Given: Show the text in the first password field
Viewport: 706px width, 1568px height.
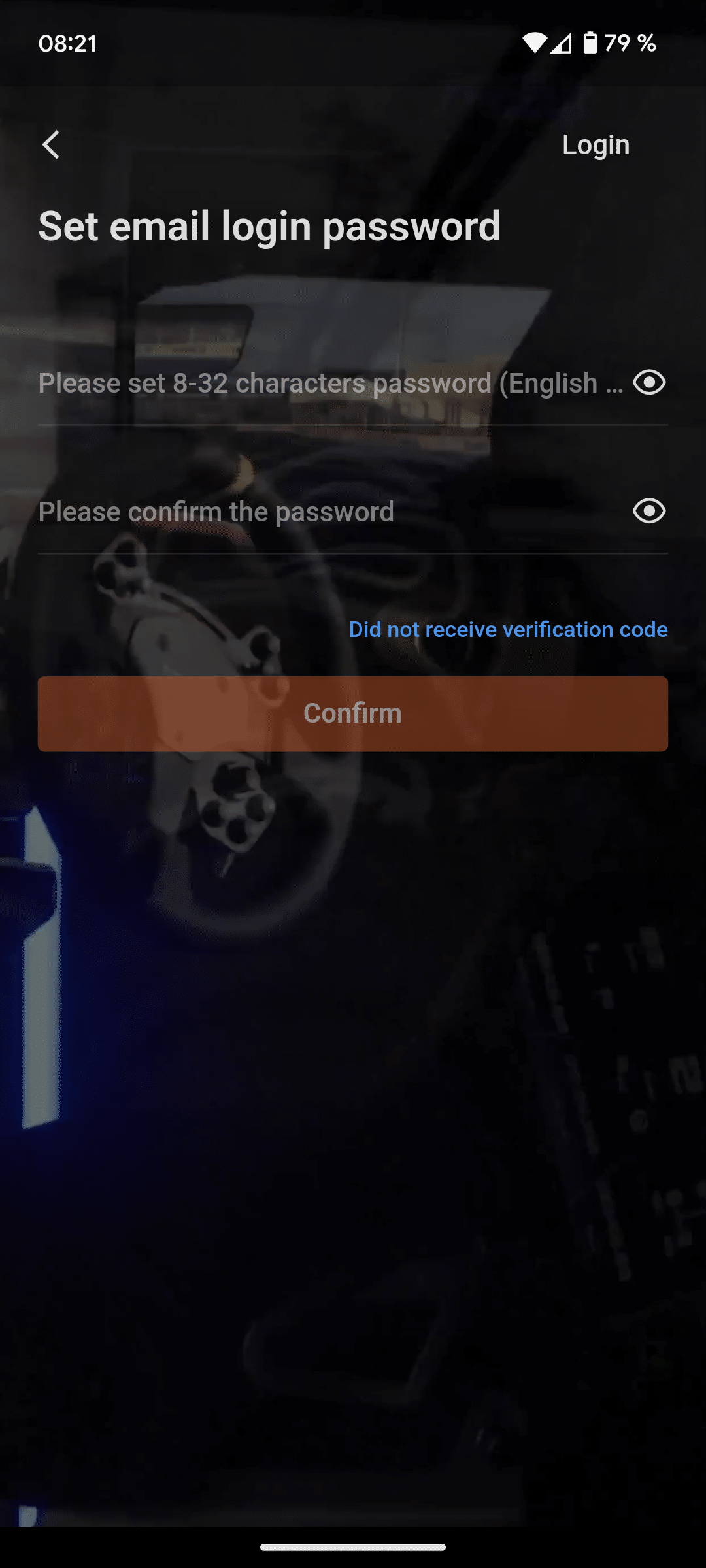Looking at the screenshot, I should (x=649, y=383).
